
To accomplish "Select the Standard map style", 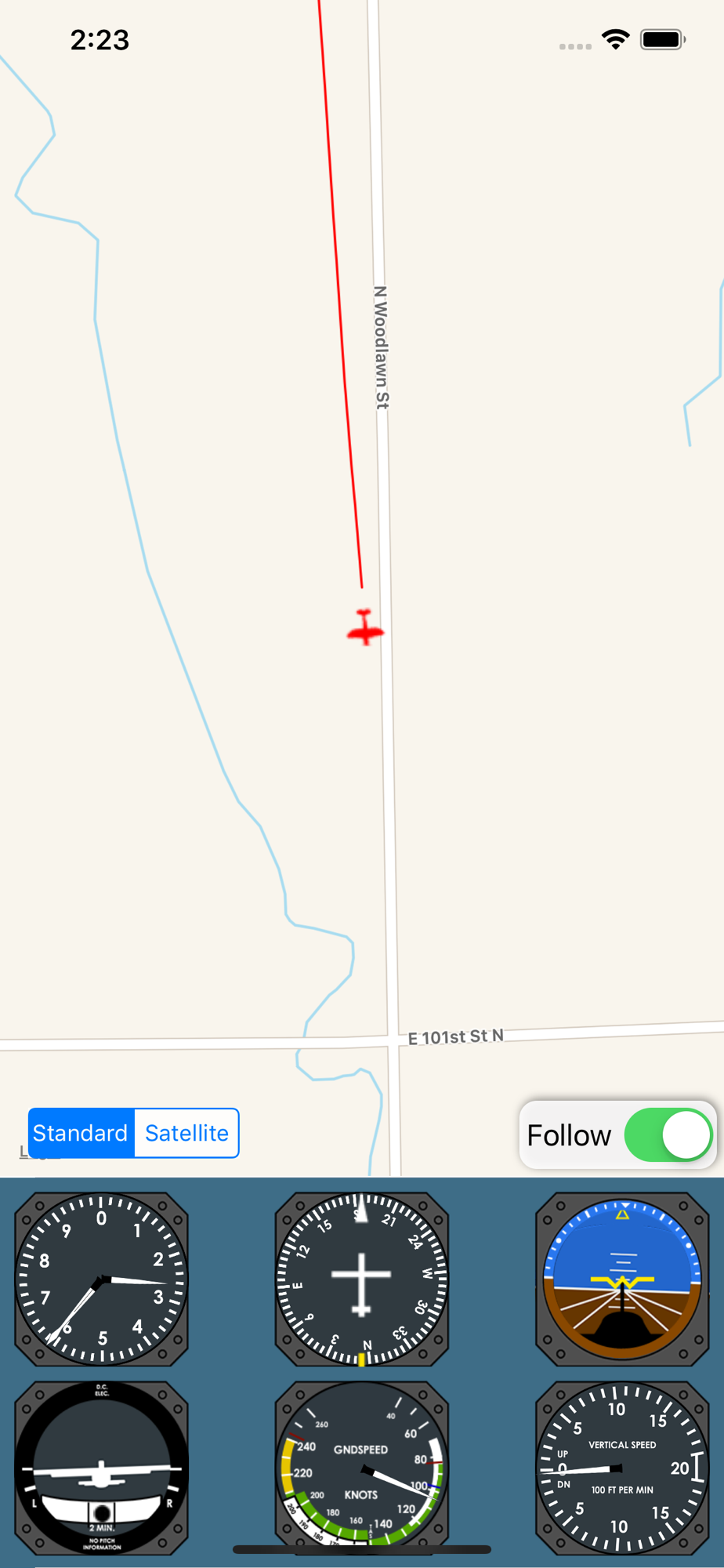I will pyautogui.click(x=81, y=1133).
